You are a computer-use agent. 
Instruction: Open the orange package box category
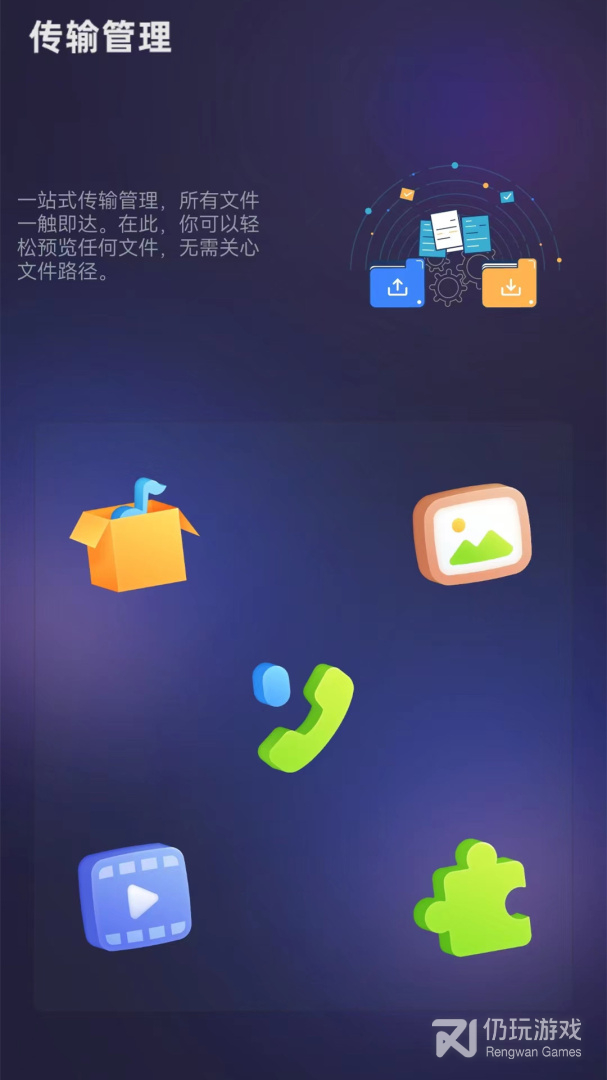tap(134, 538)
